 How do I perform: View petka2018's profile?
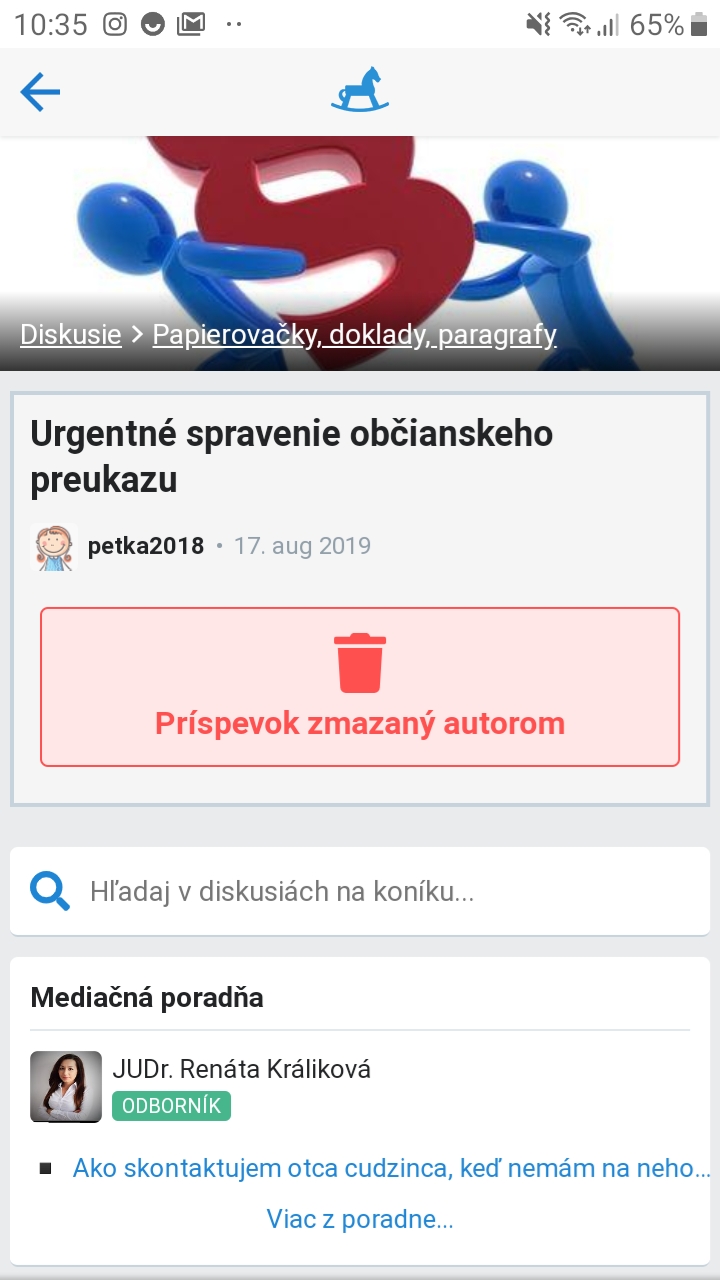145,546
